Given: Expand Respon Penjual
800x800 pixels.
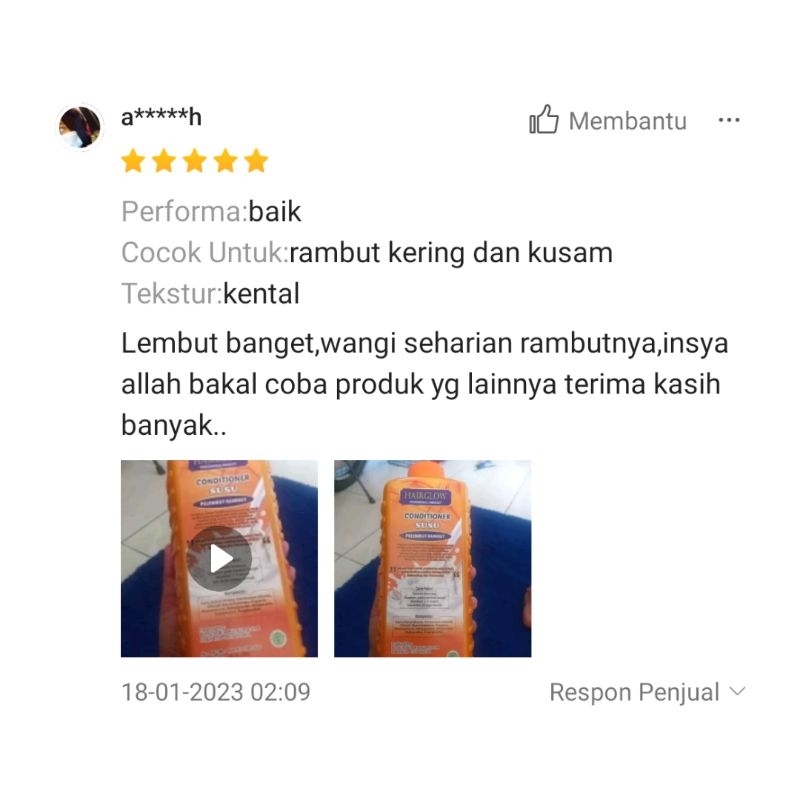Looking at the screenshot, I should (647, 692).
